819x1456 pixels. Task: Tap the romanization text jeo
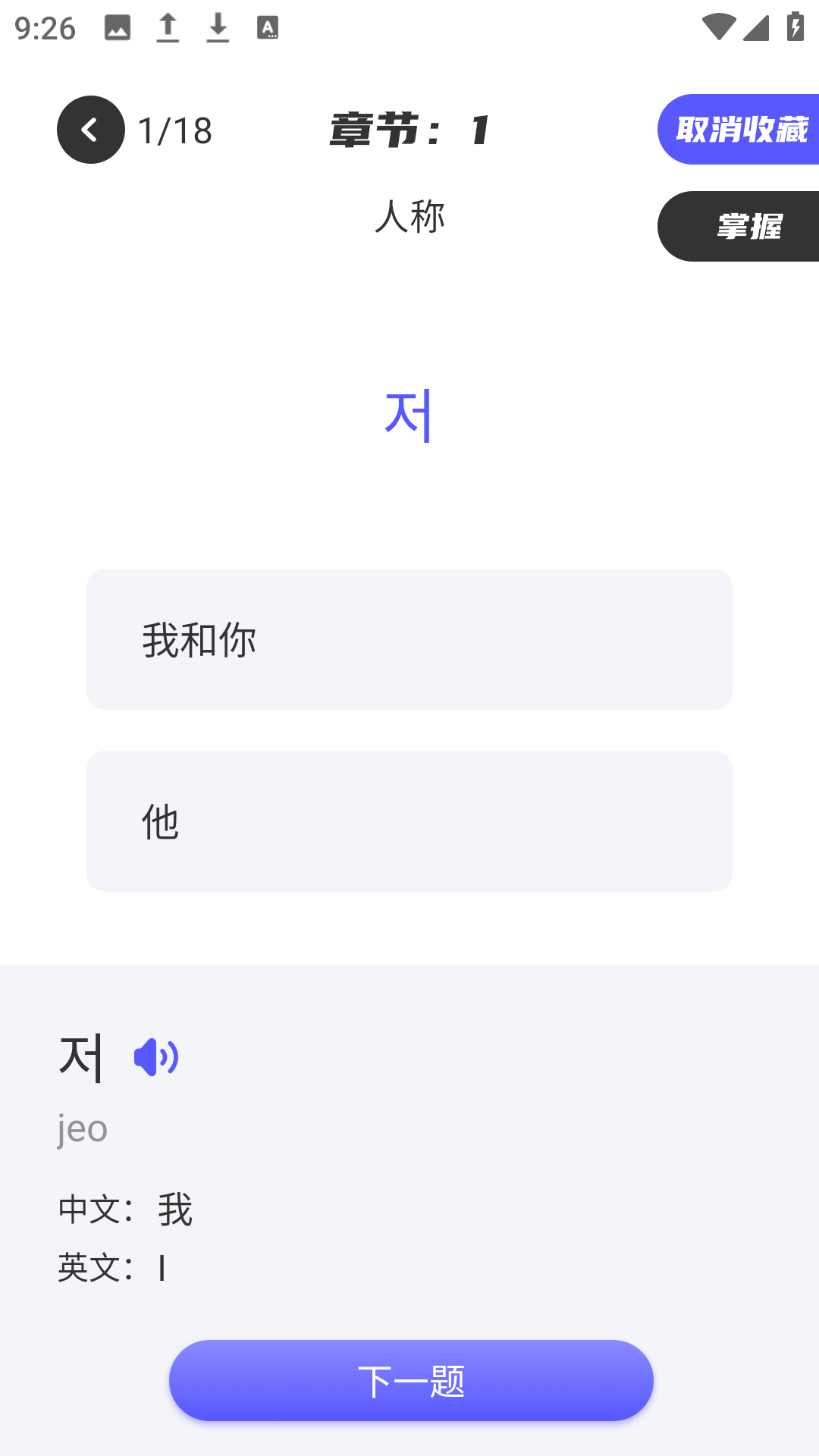point(82,1129)
